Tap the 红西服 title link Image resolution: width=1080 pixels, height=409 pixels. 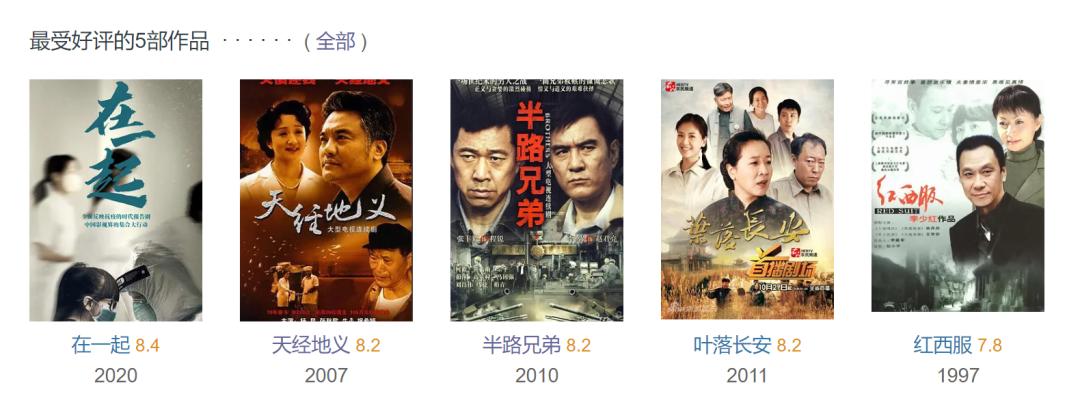(942, 345)
